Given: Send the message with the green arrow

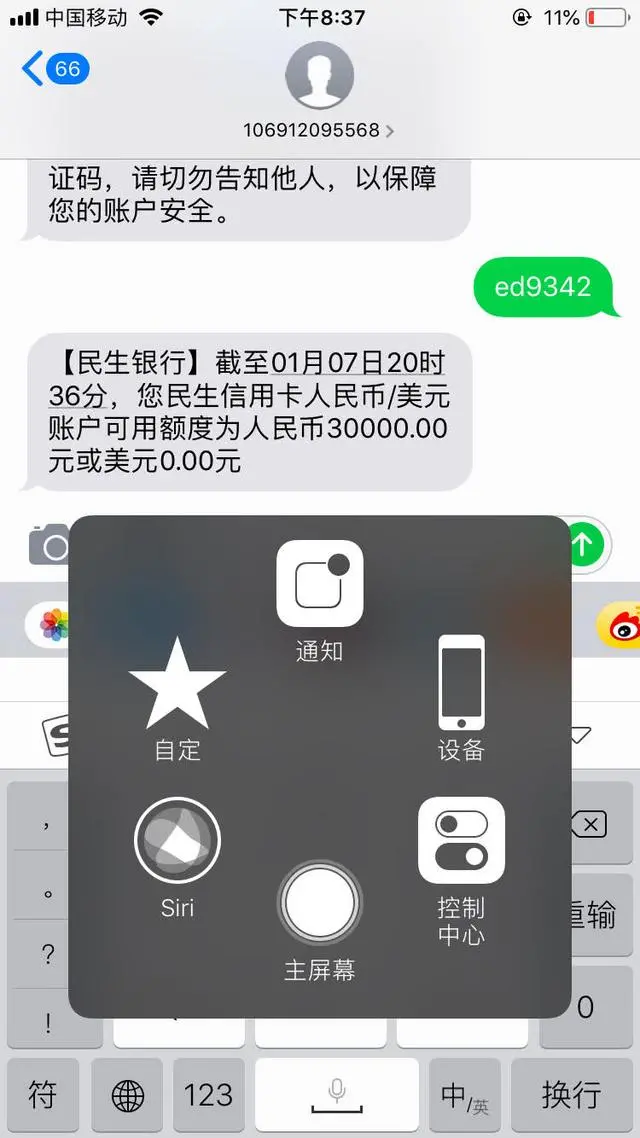Looking at the screenshot, I should (583, 544).
